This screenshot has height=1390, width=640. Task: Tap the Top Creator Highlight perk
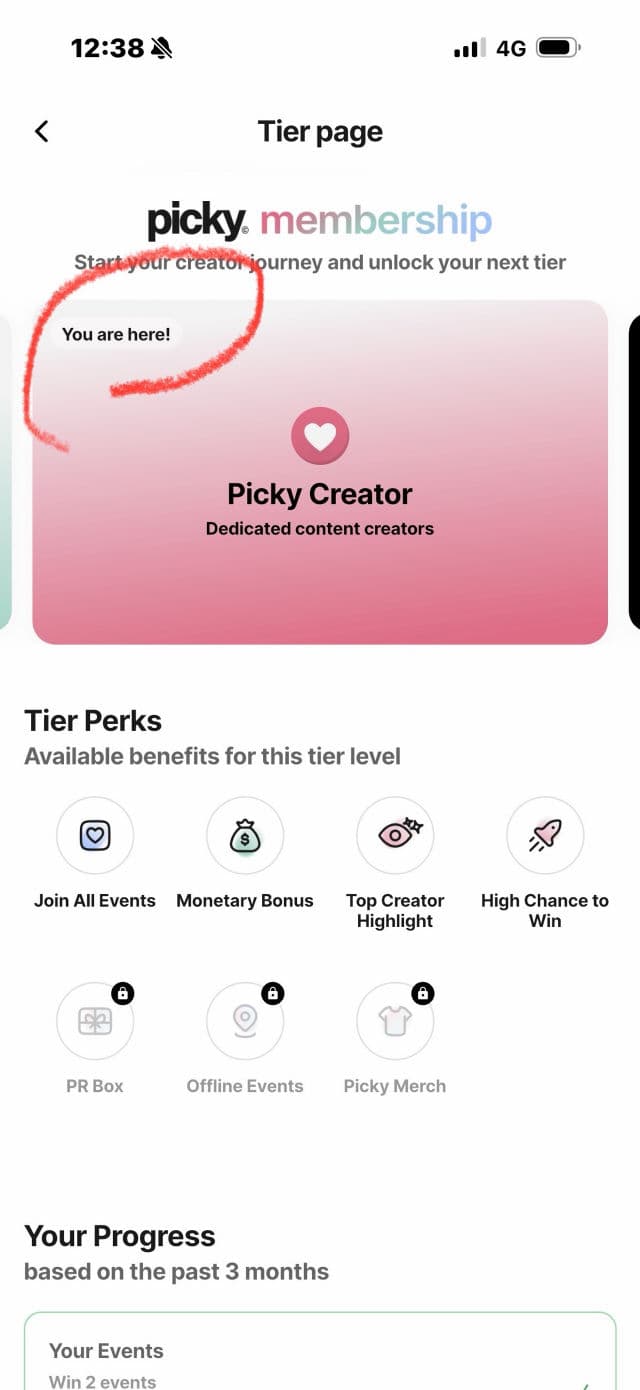coord(395,836)
